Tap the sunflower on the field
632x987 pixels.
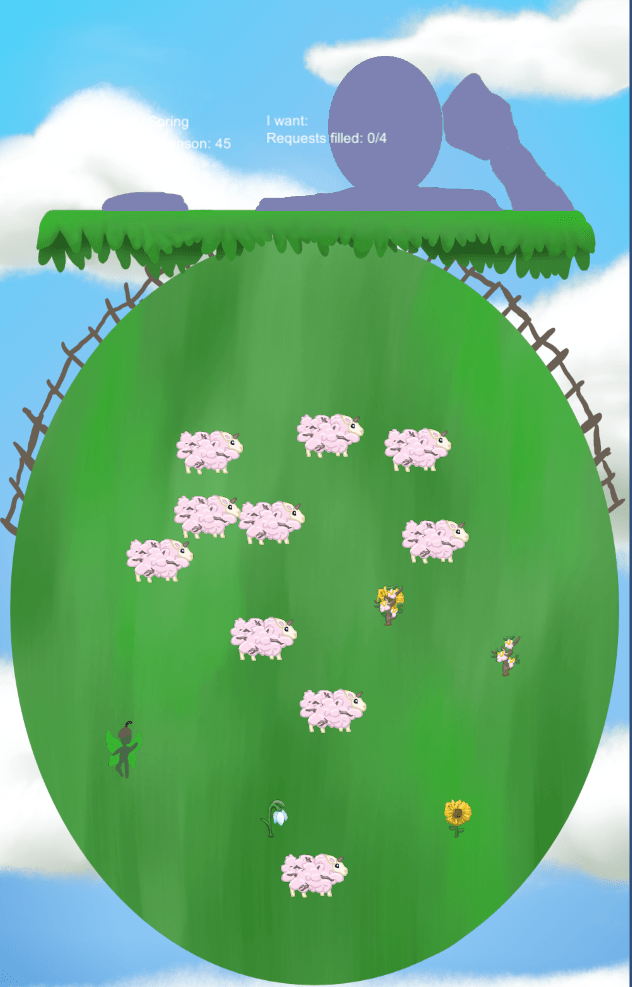coord(457,814)
